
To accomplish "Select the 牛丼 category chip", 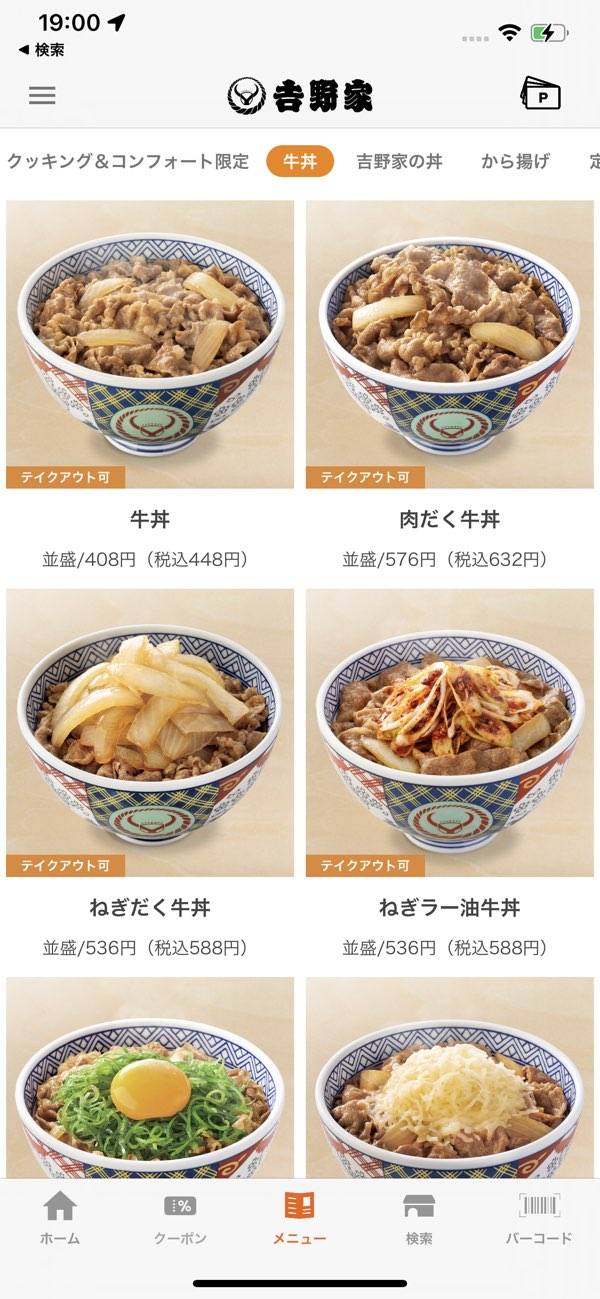I will pos(300,161).
